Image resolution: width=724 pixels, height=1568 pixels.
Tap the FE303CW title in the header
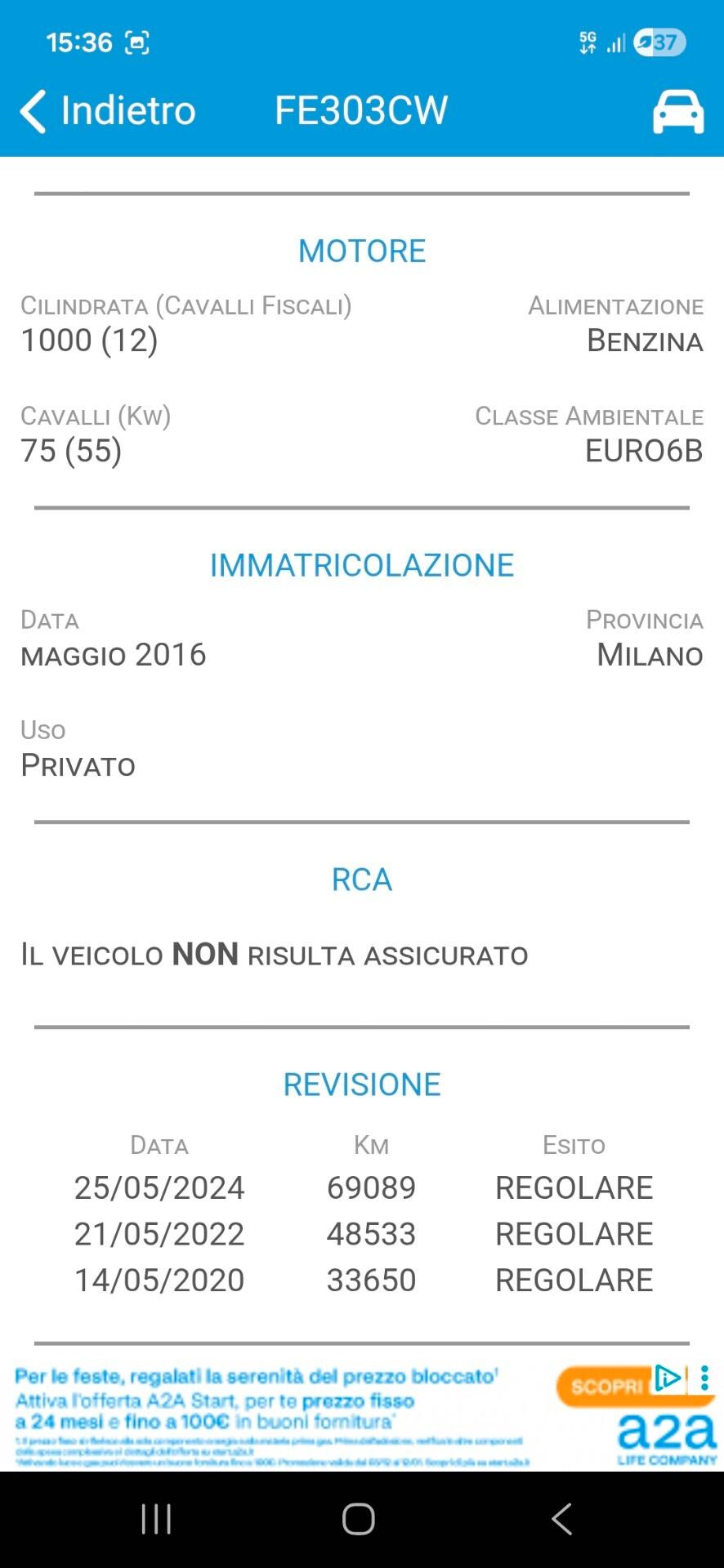click(360, 109)
